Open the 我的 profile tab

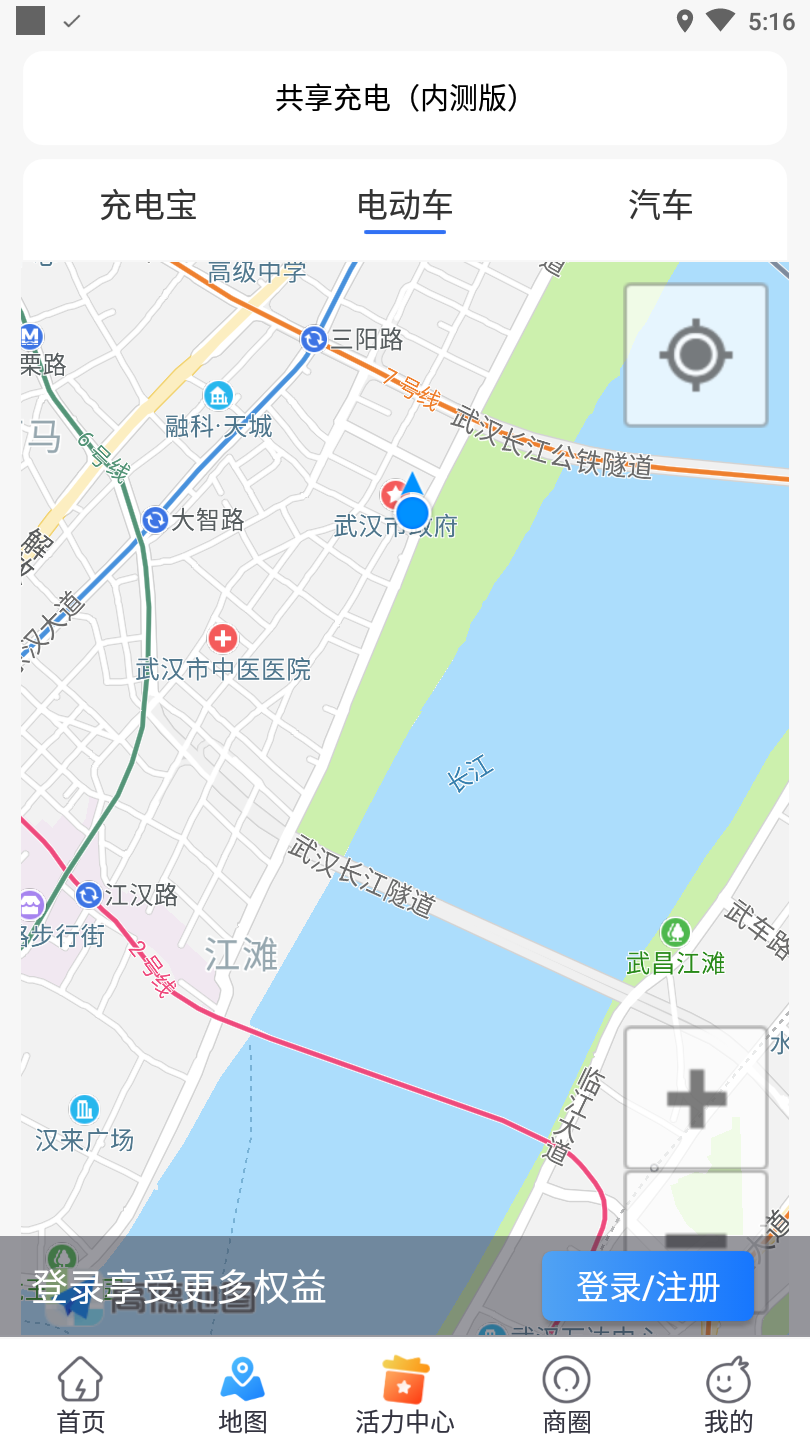point(729,1395)
